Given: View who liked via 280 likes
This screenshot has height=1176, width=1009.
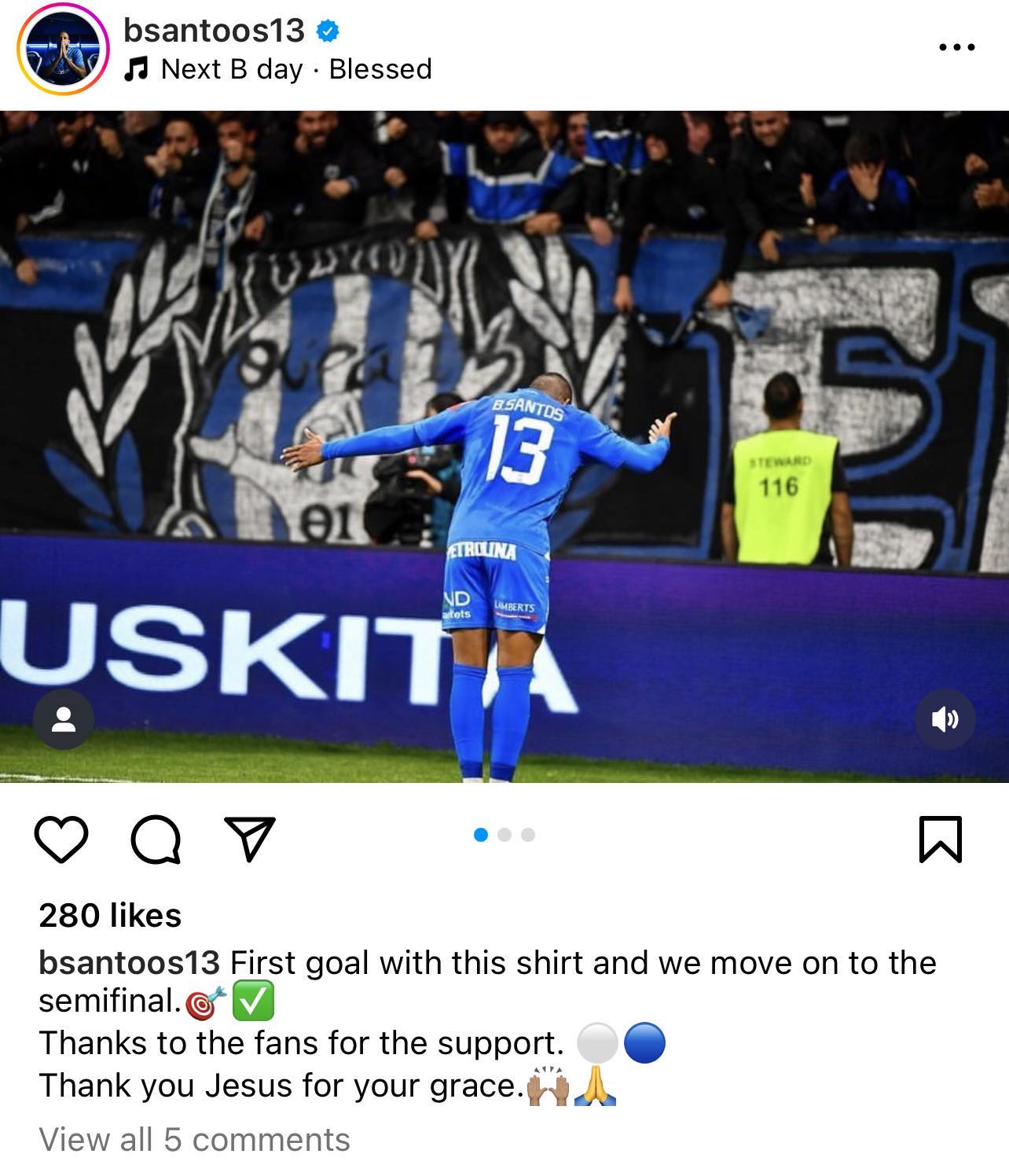Looking at the screenshot, I should [110, 915].
